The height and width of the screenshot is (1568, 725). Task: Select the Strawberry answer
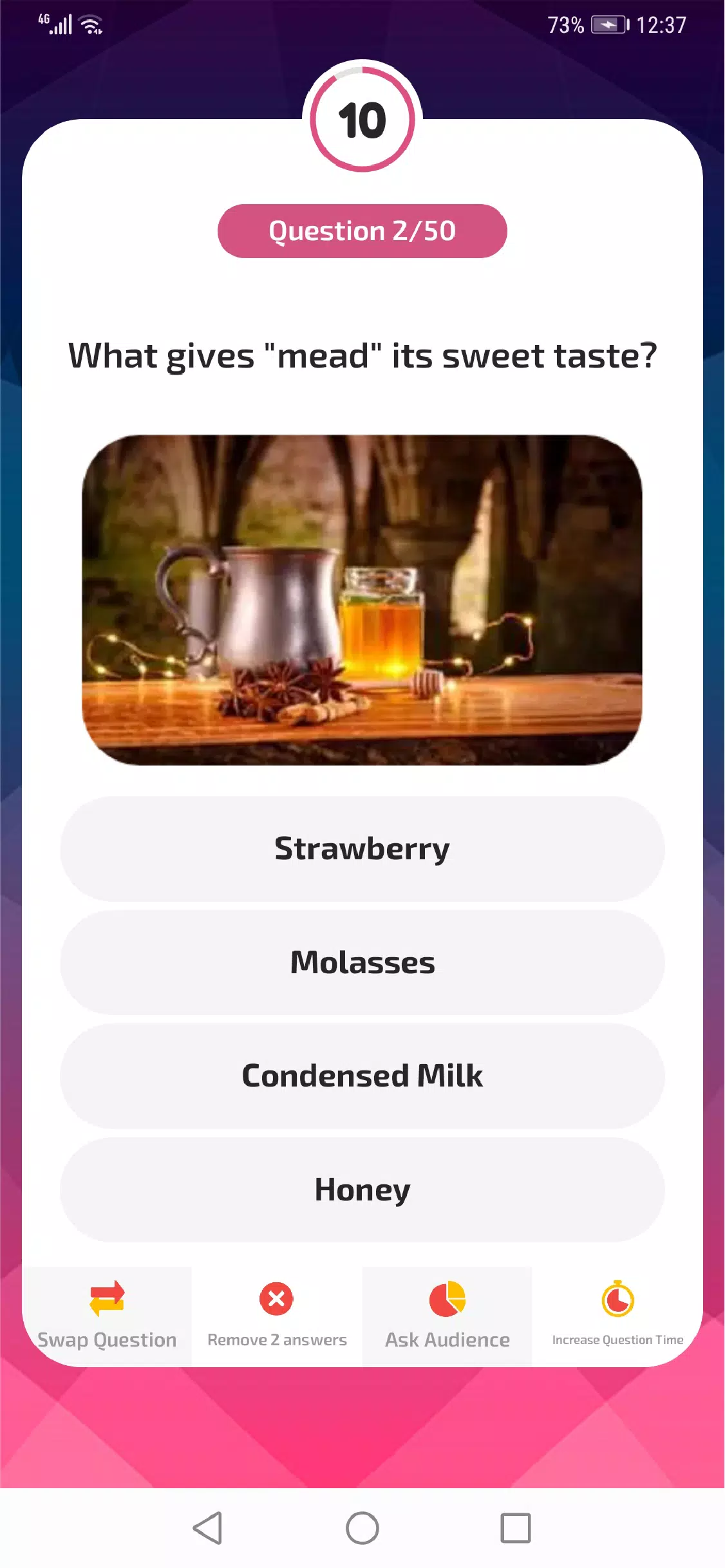362,848
